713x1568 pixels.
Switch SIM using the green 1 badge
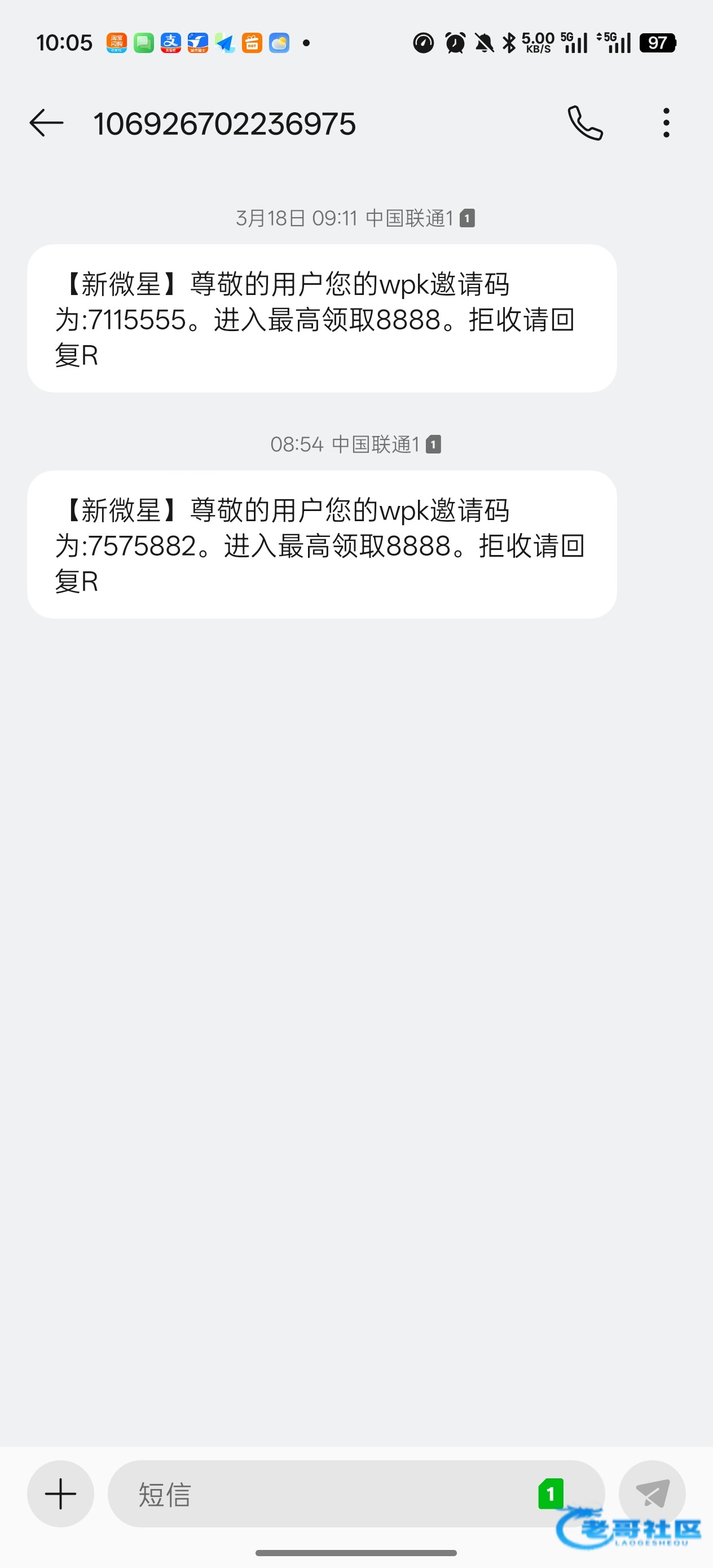tap(551, 1493)
